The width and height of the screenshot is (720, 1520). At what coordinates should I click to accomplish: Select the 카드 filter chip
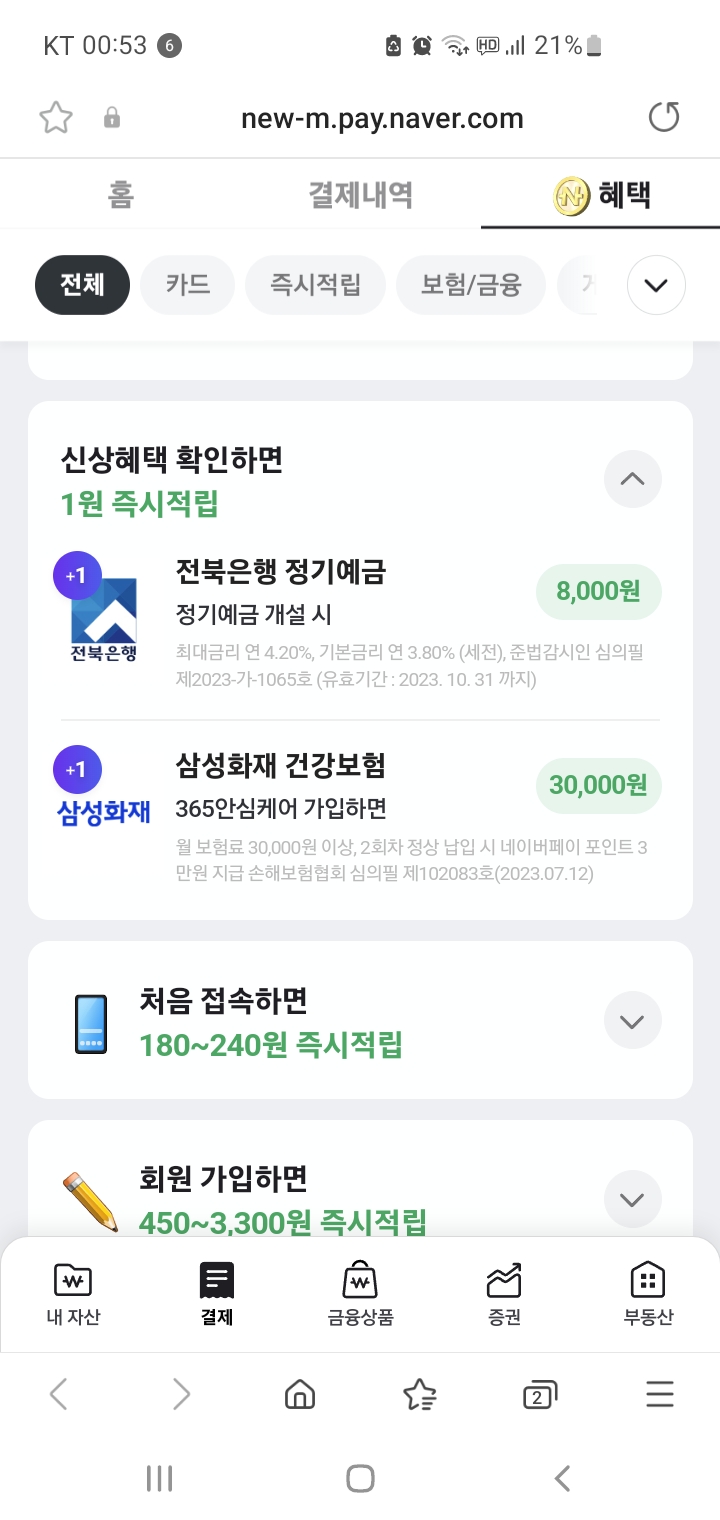click(187, 285)
